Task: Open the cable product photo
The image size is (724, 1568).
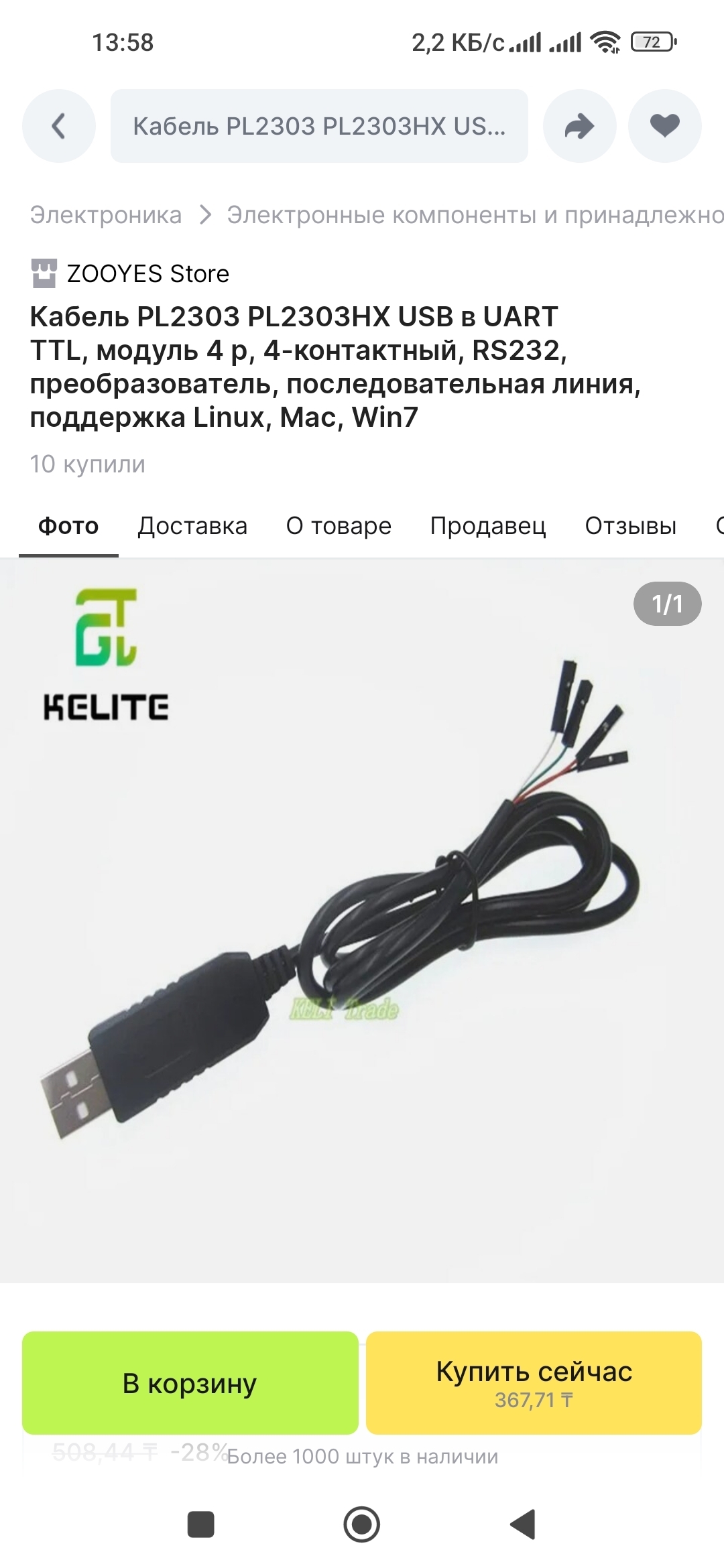Action: [362, 918]
